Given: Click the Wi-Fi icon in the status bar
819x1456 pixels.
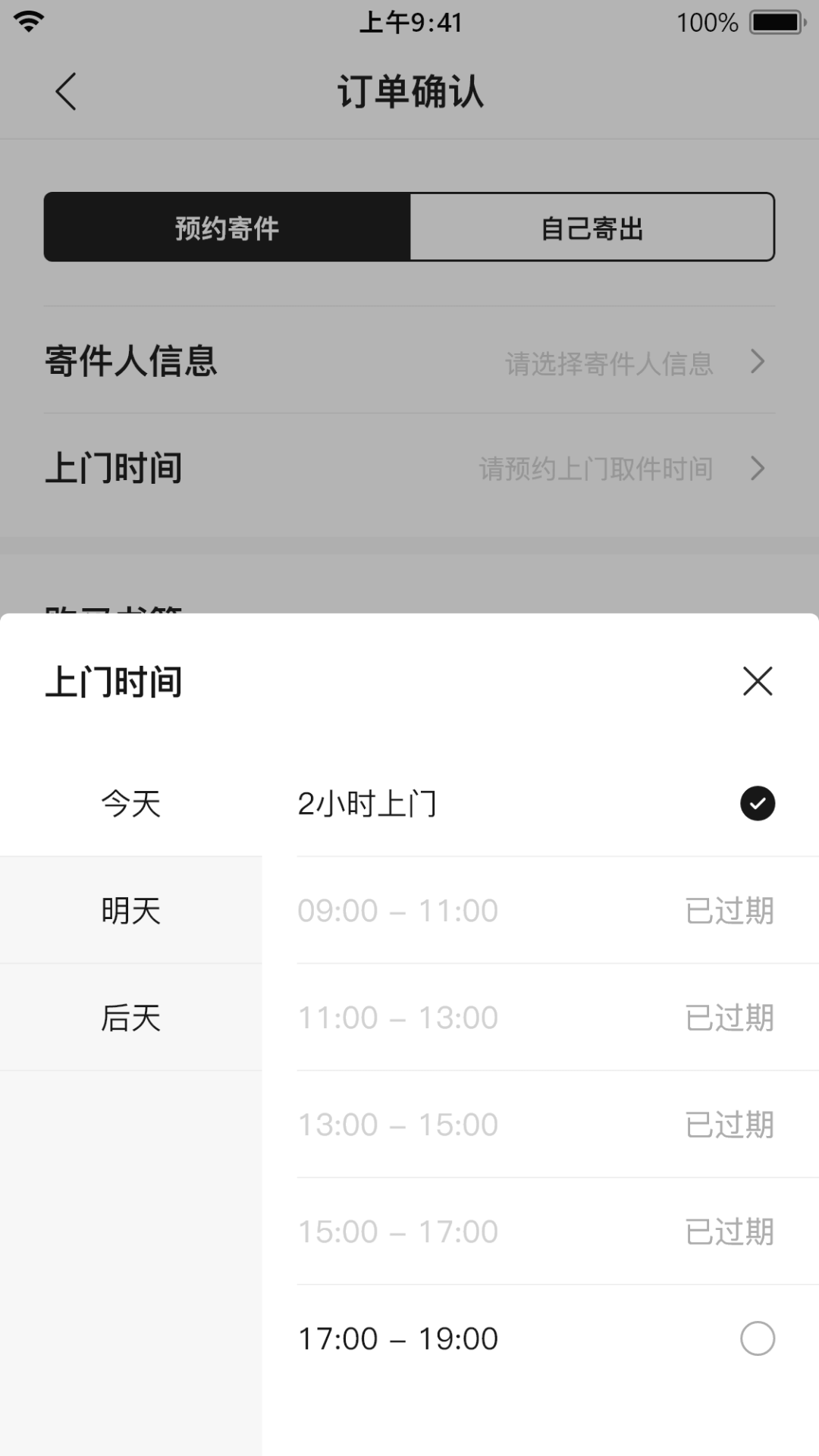Looking at the screenshot, I should (28, 22).
